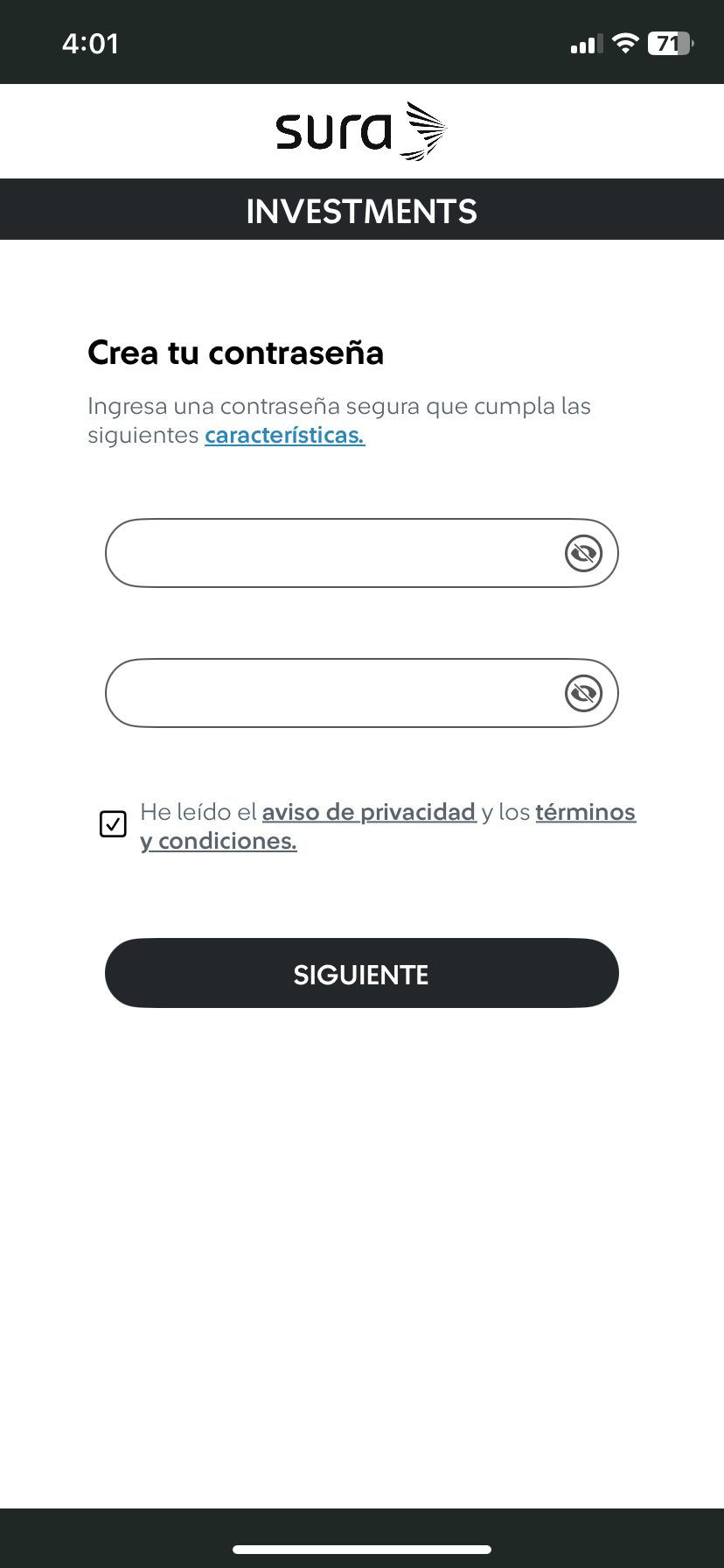724x1568 pixels.
Task: Reveal password in the second field
Action: [583, 693]
